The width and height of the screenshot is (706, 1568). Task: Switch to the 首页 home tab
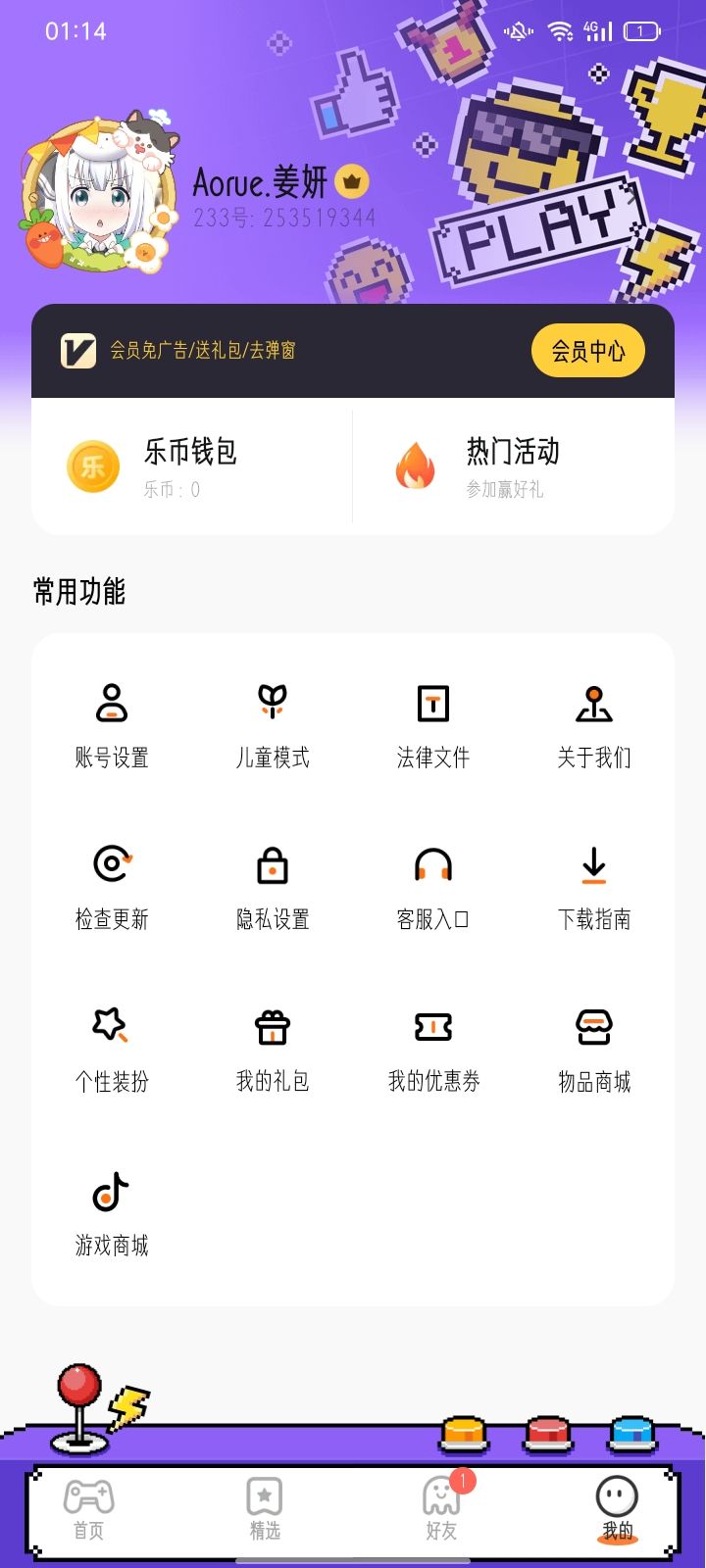88,1509
